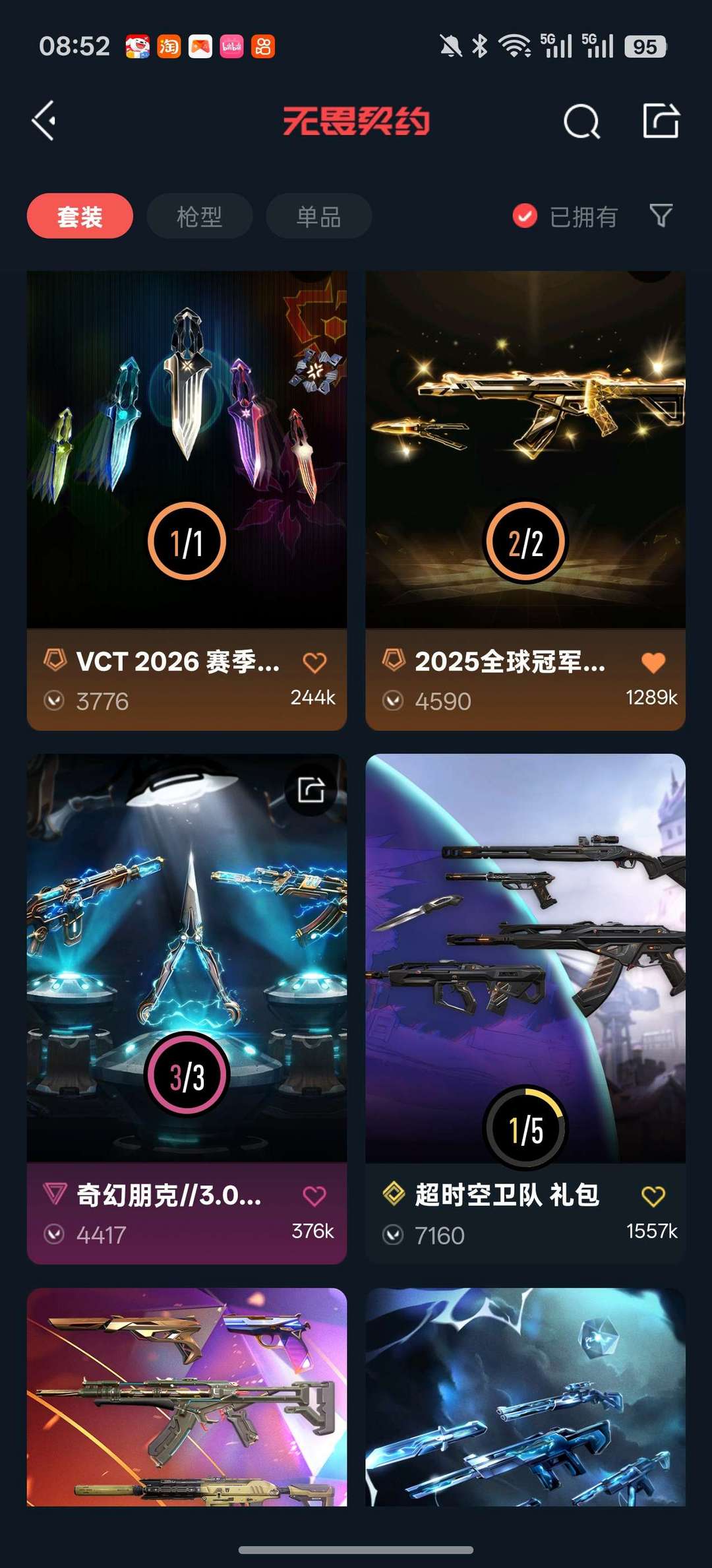The image size is (712, 1568).
Task: Tap the Wi-Fi icon in the status bar
Action: click(515, 46)
